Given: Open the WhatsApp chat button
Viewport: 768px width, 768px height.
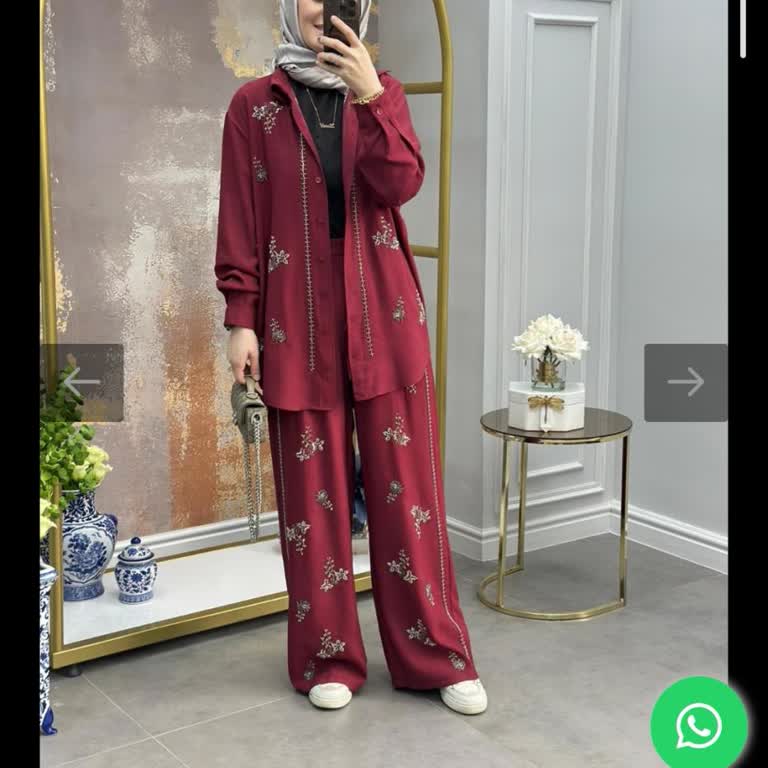Looking at the screenshot, I should click(x=699, y=725).
